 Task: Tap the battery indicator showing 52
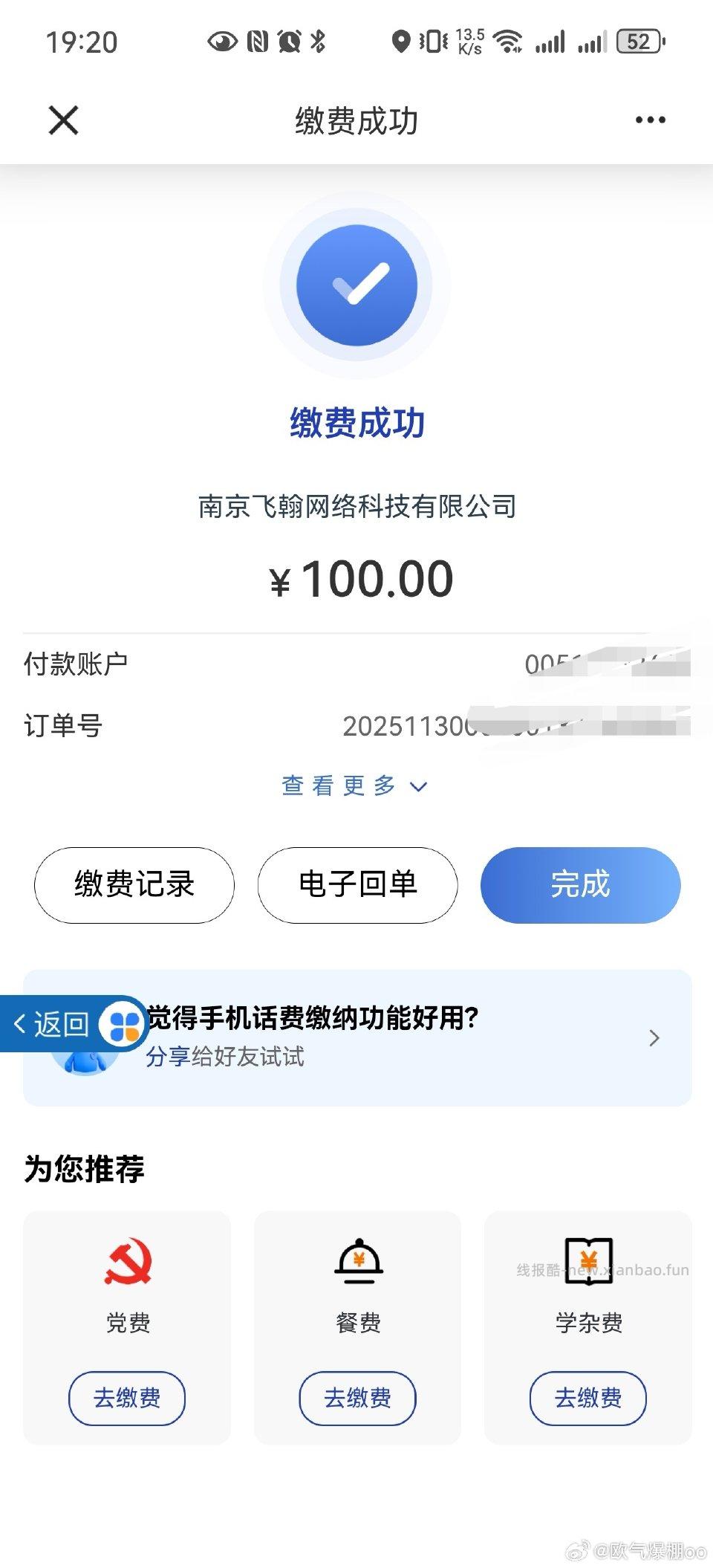pyautogui.click(x=639, y=42)
